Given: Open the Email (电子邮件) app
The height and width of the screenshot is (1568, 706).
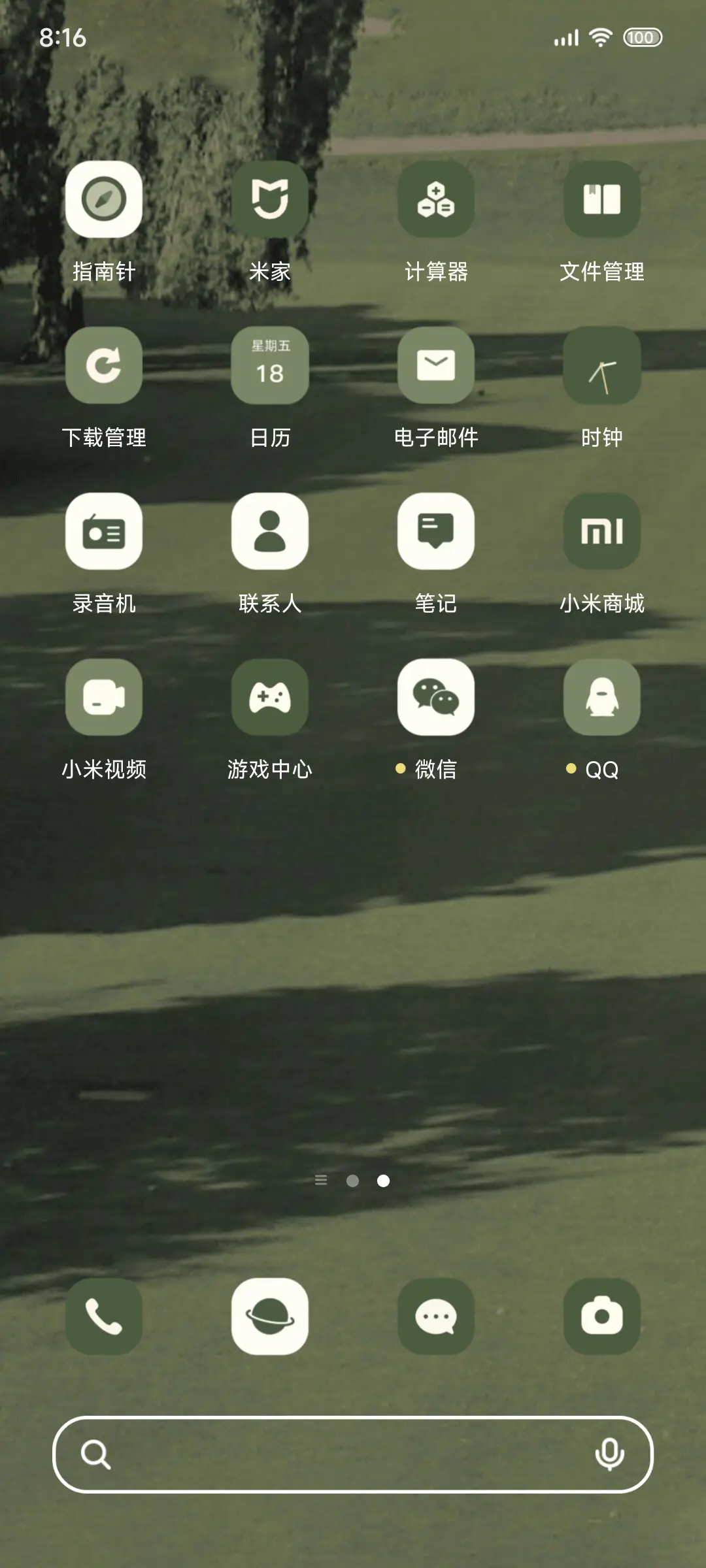Looking at the screenshot, I should 436,366.
